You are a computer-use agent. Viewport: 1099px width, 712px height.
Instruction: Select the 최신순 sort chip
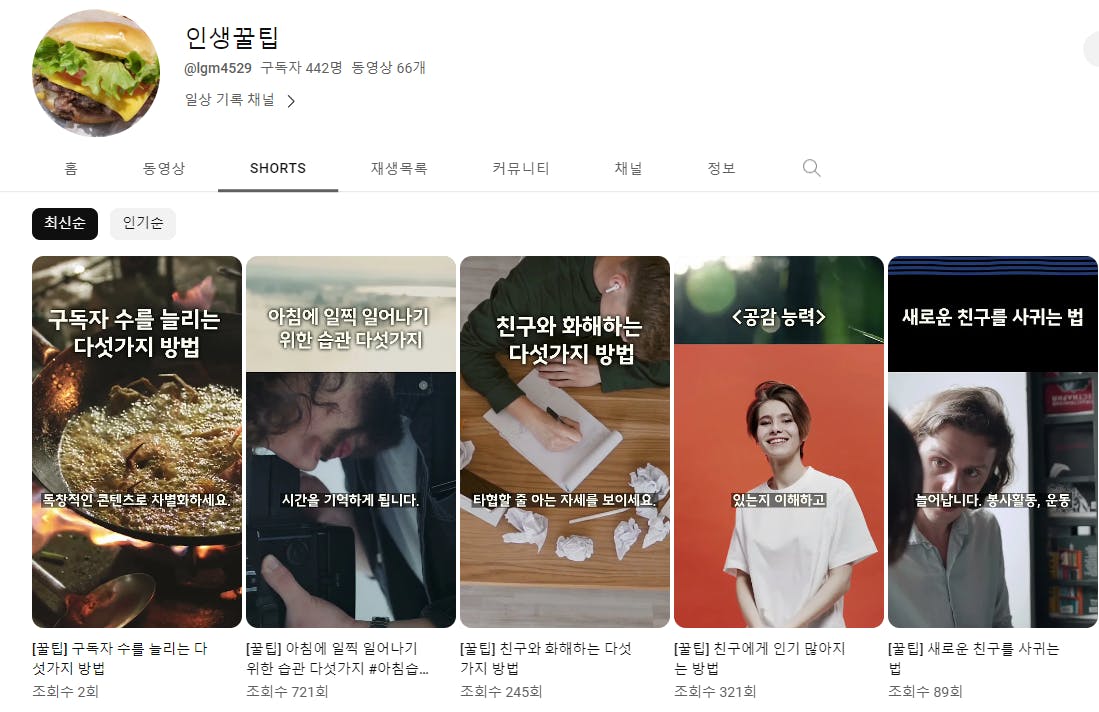click(x=65, y=223)
